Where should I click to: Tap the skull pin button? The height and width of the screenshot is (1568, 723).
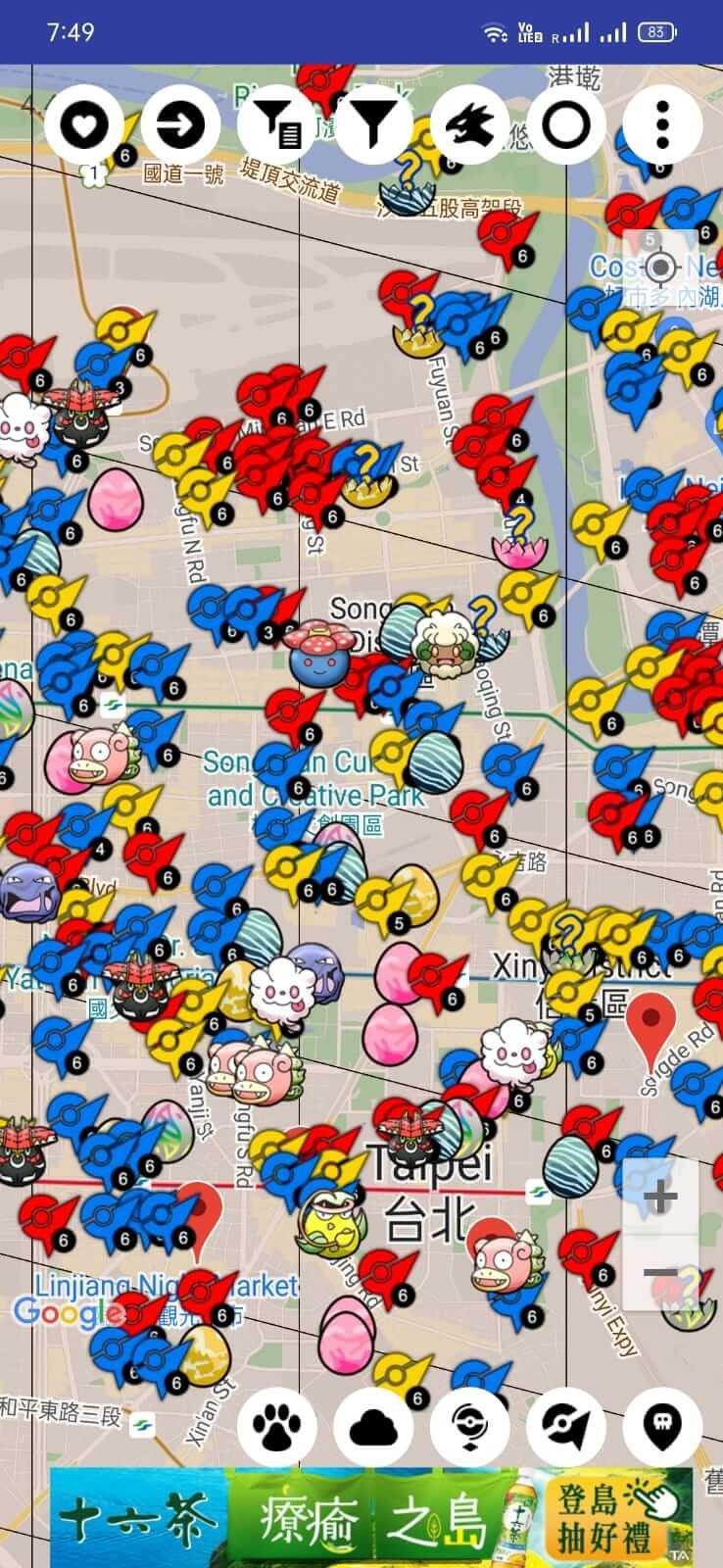(x=663, y=1427)
